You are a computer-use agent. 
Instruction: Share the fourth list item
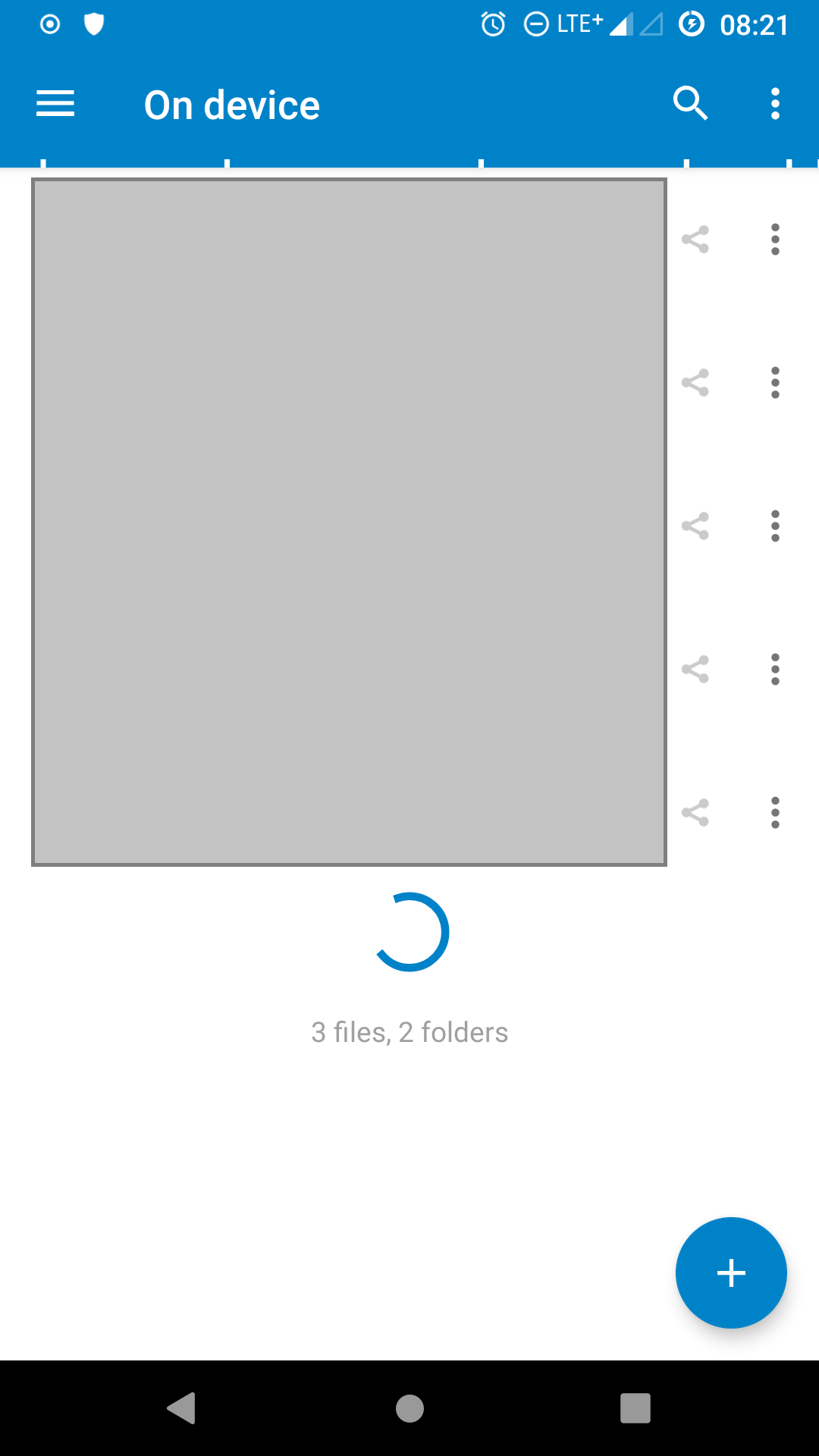point(695,670)
